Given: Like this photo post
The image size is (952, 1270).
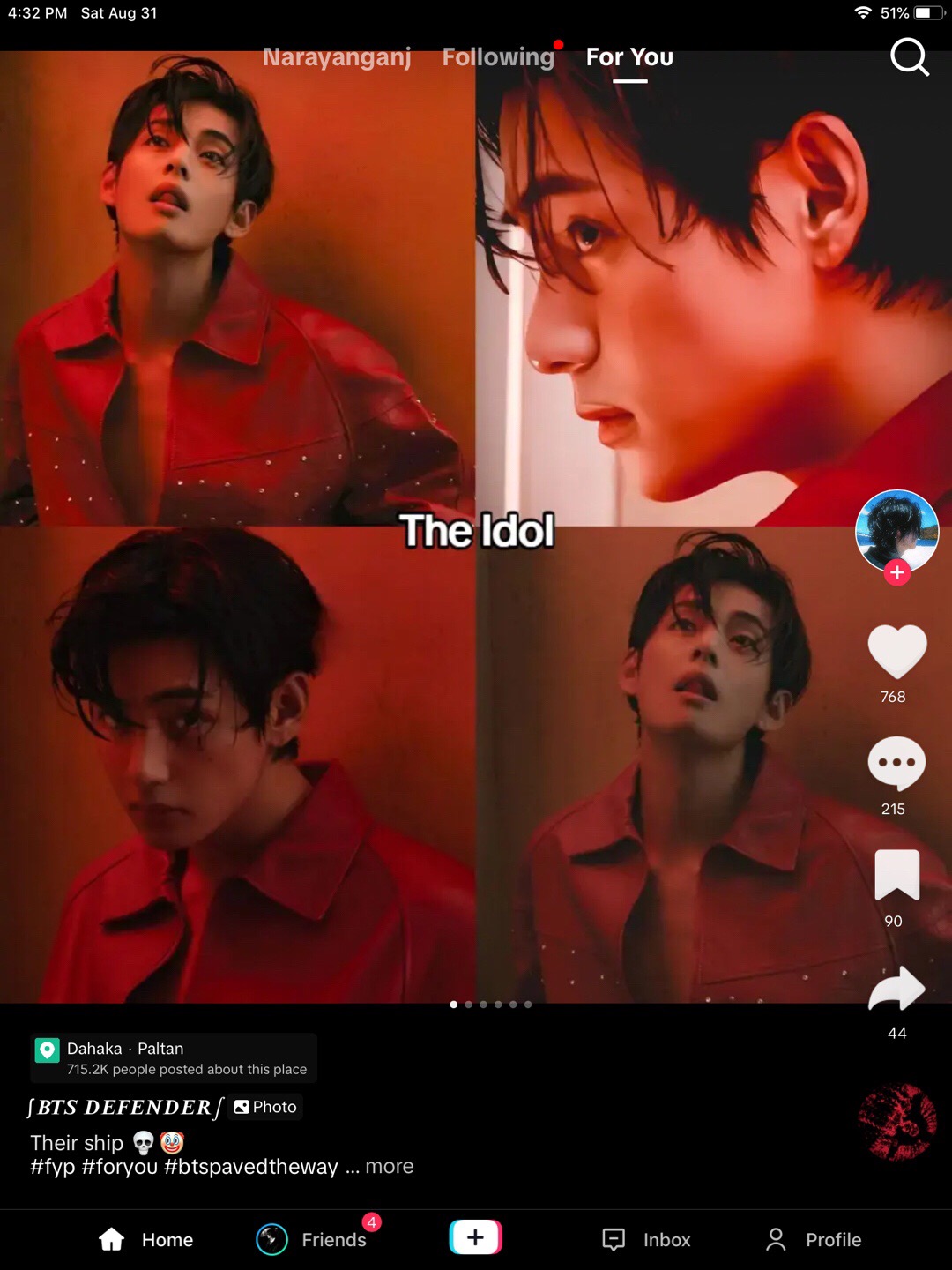Looking at the screenshot, I should (x=896, y=652).
